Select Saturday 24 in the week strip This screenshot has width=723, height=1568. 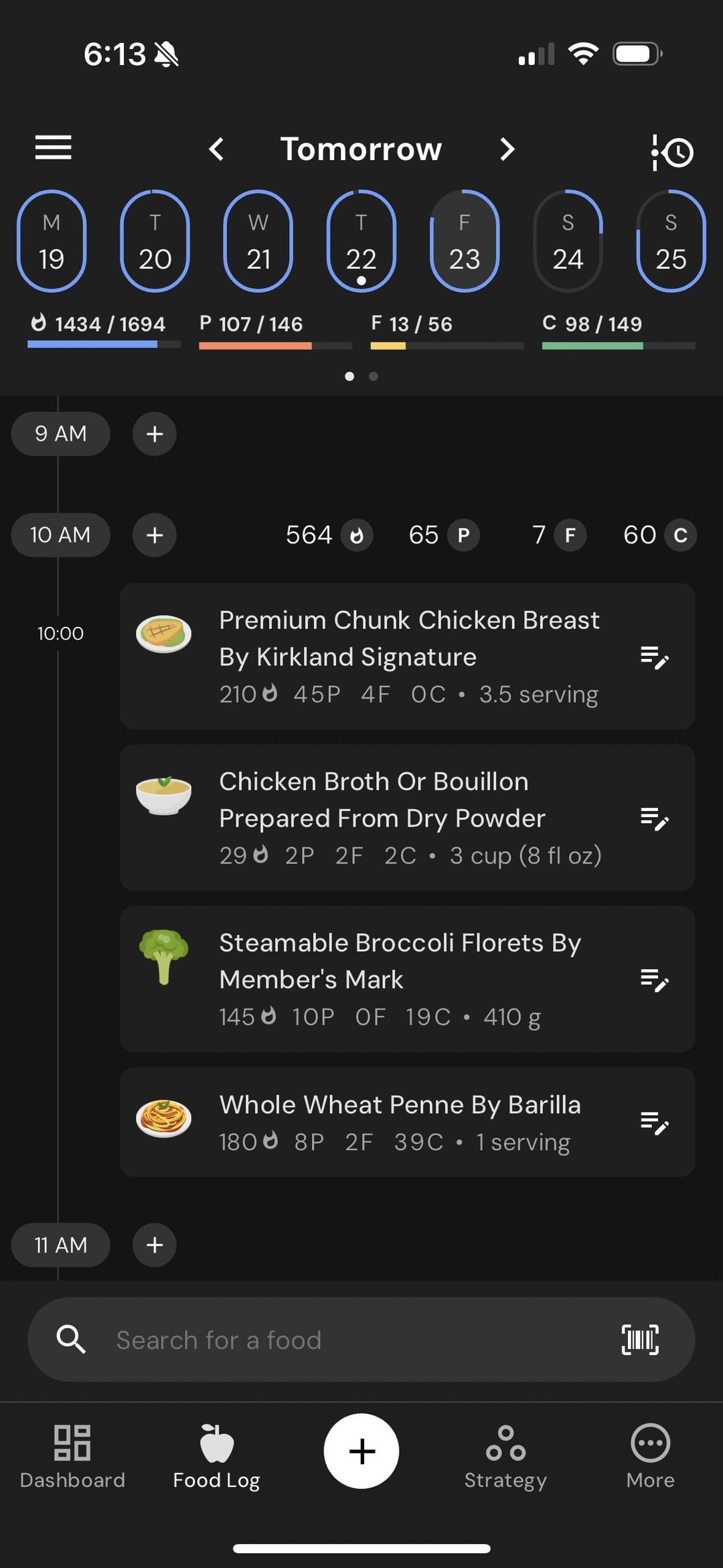(x=568, y=241)
